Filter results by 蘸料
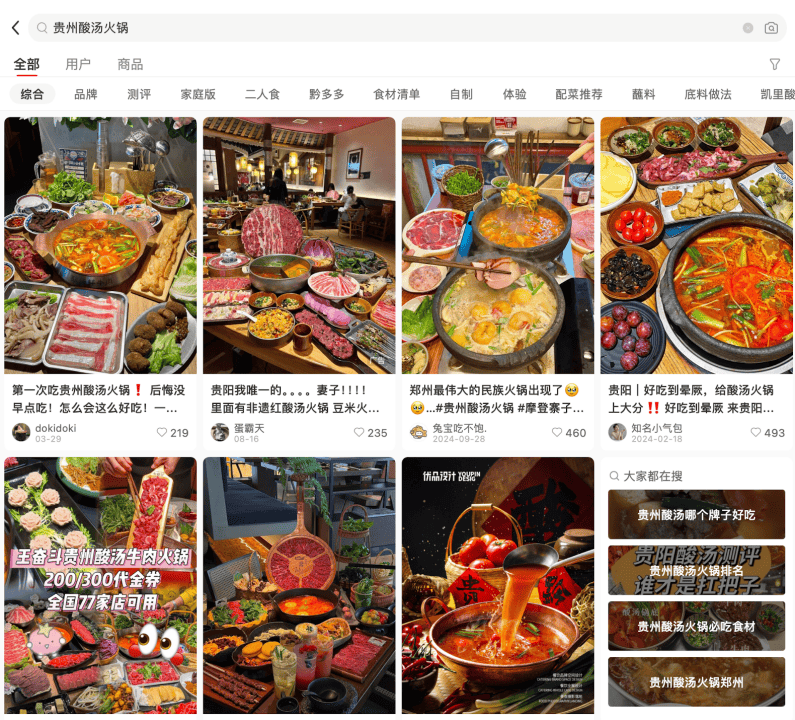Image resolution: width=795 pixels, height=720 pixels. tap(644, 95)
